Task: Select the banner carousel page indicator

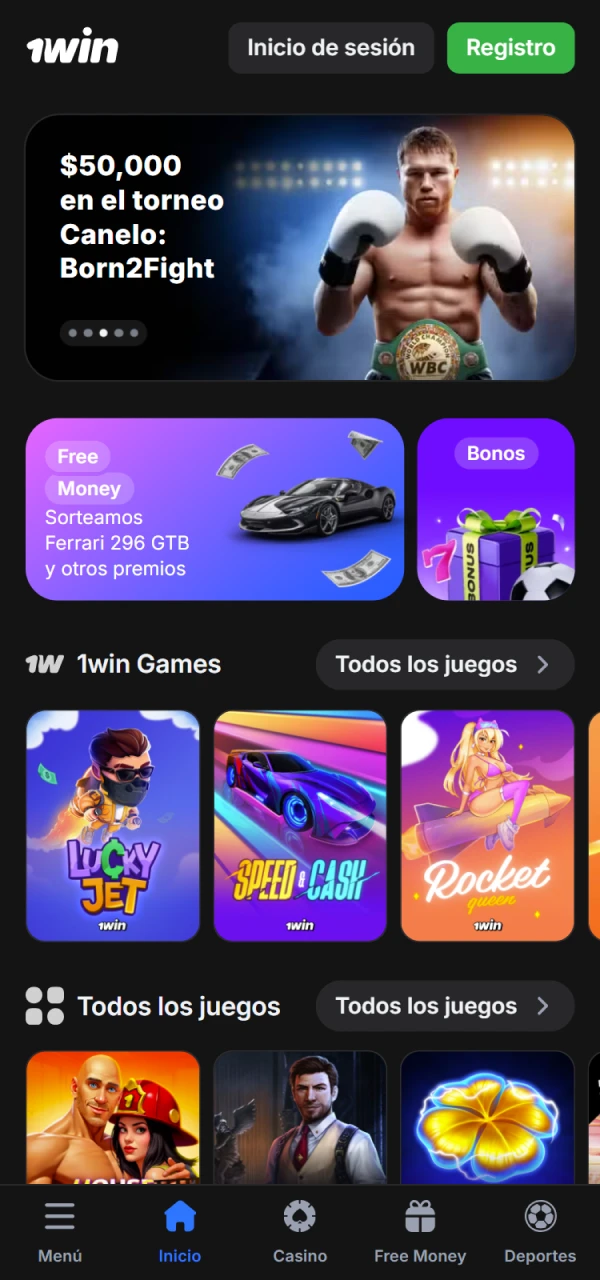Action: pos(103,333)
